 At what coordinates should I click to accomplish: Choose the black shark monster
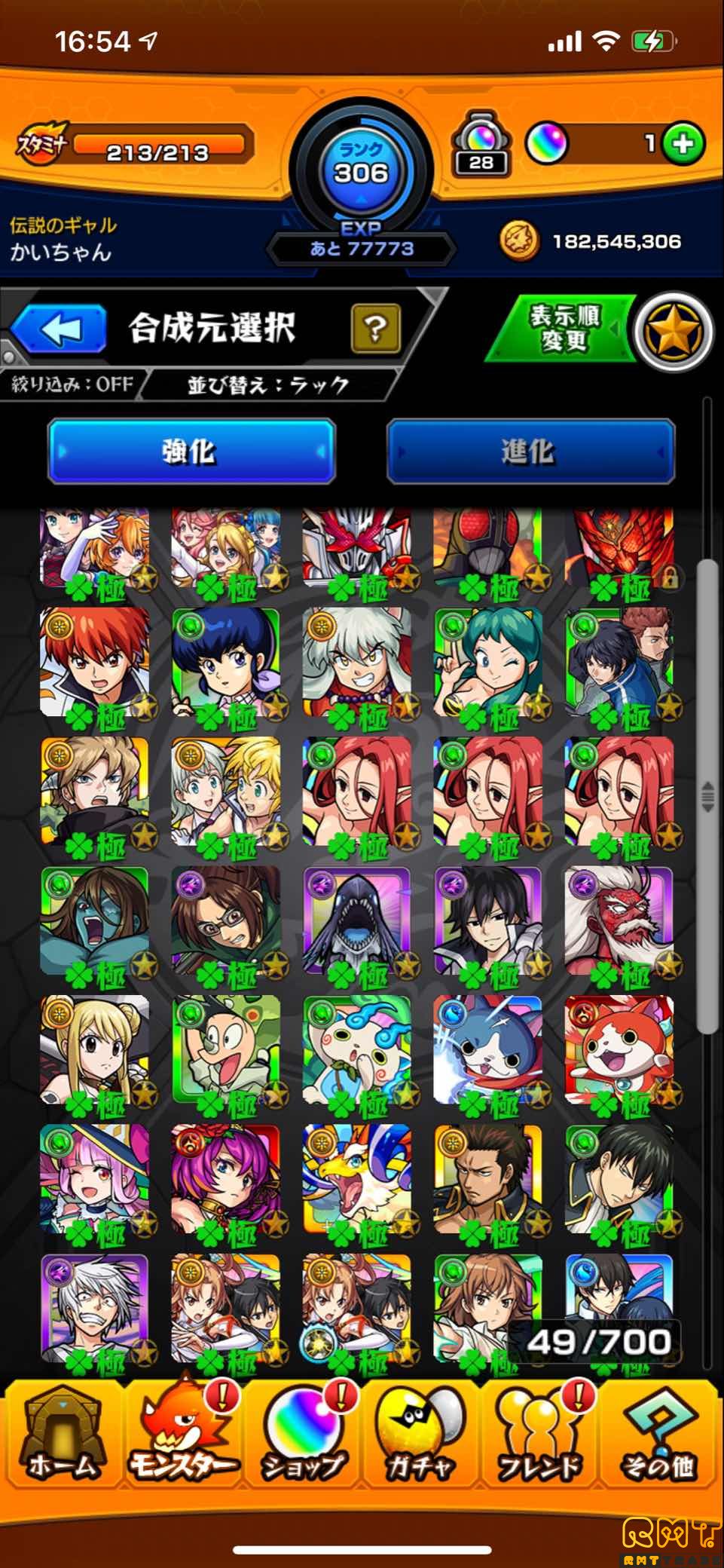(x=356, y=920)
